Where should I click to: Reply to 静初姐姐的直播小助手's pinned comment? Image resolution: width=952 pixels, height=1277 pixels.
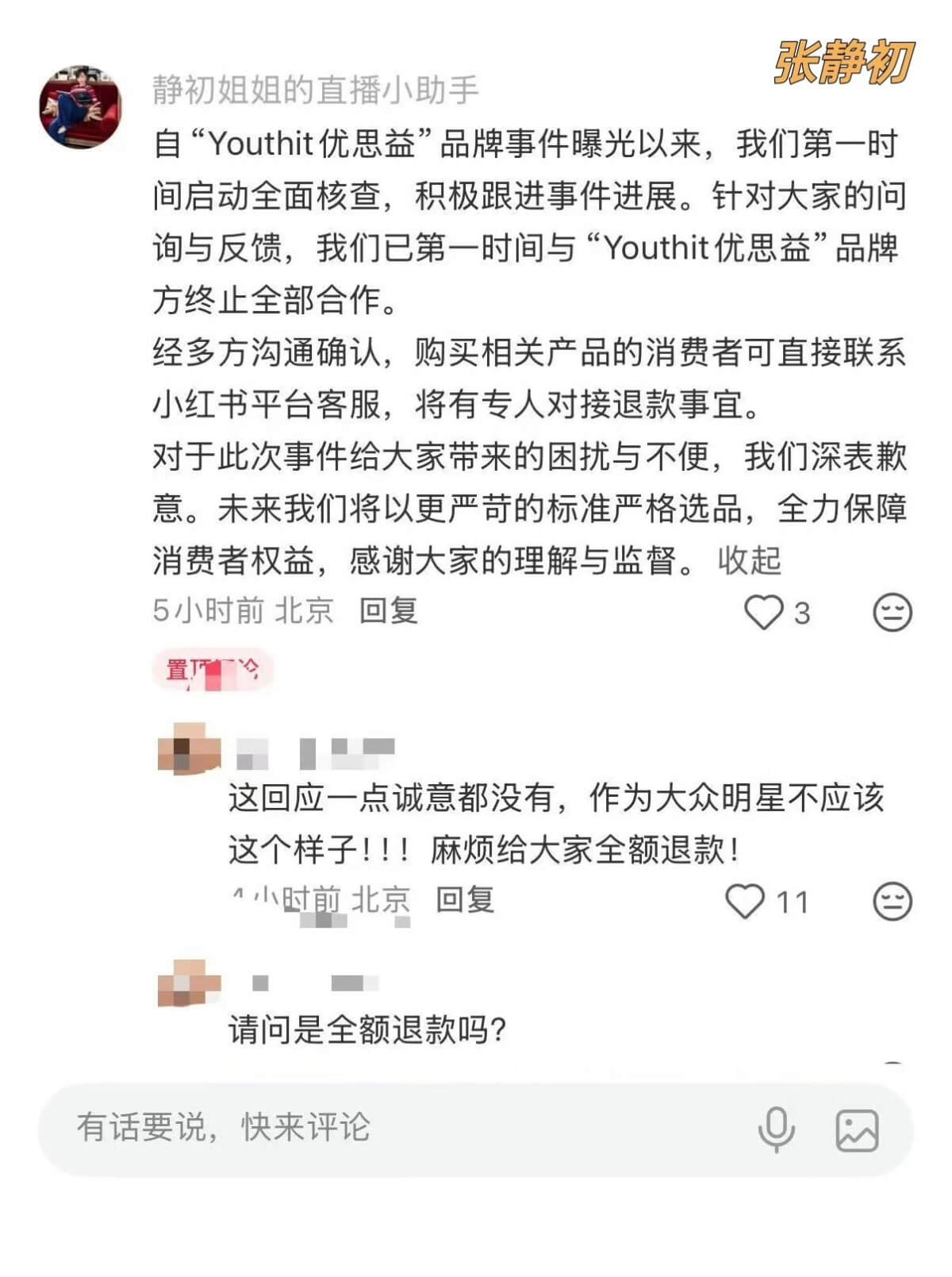coord(388,611)
